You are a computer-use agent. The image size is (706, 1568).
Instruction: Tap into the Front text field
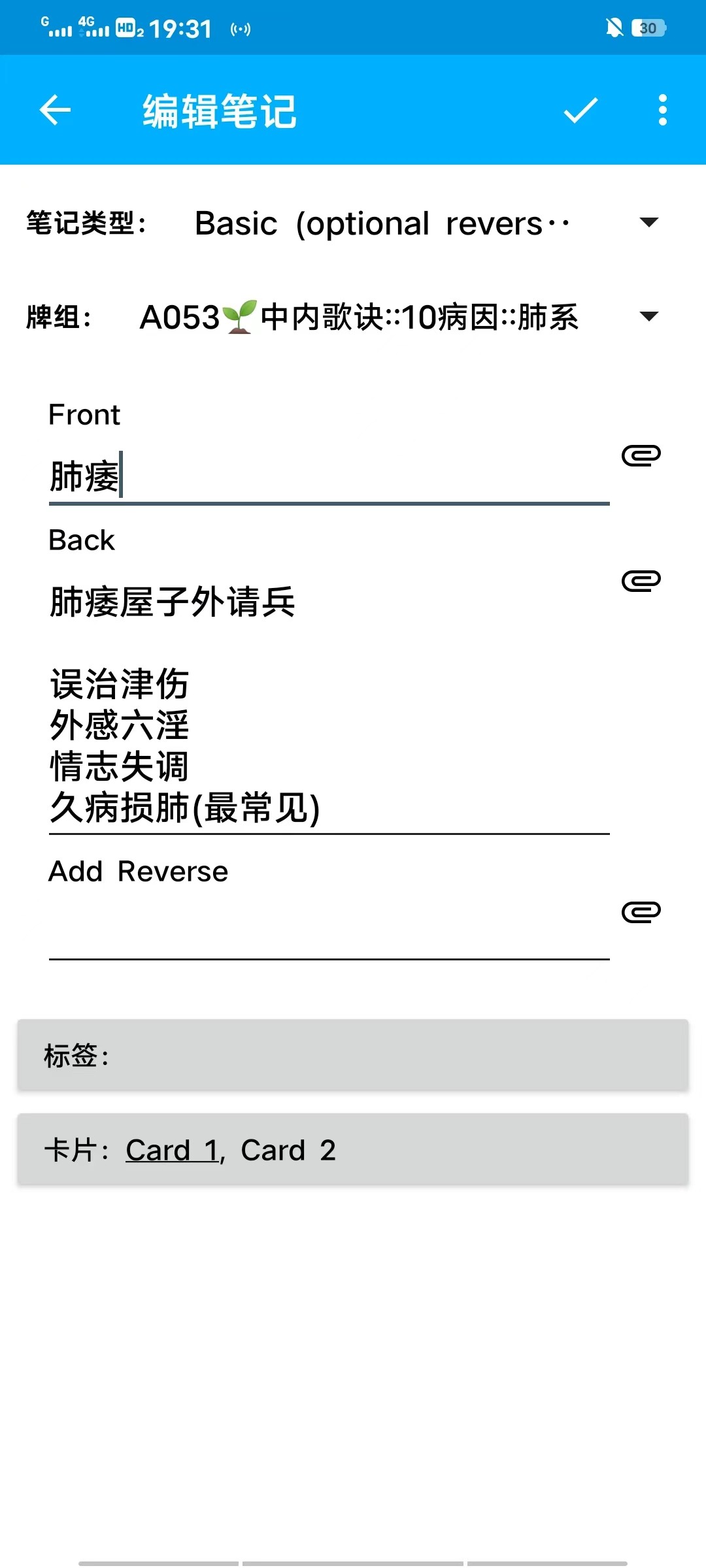pyautogui.click(x=329, y=475)
